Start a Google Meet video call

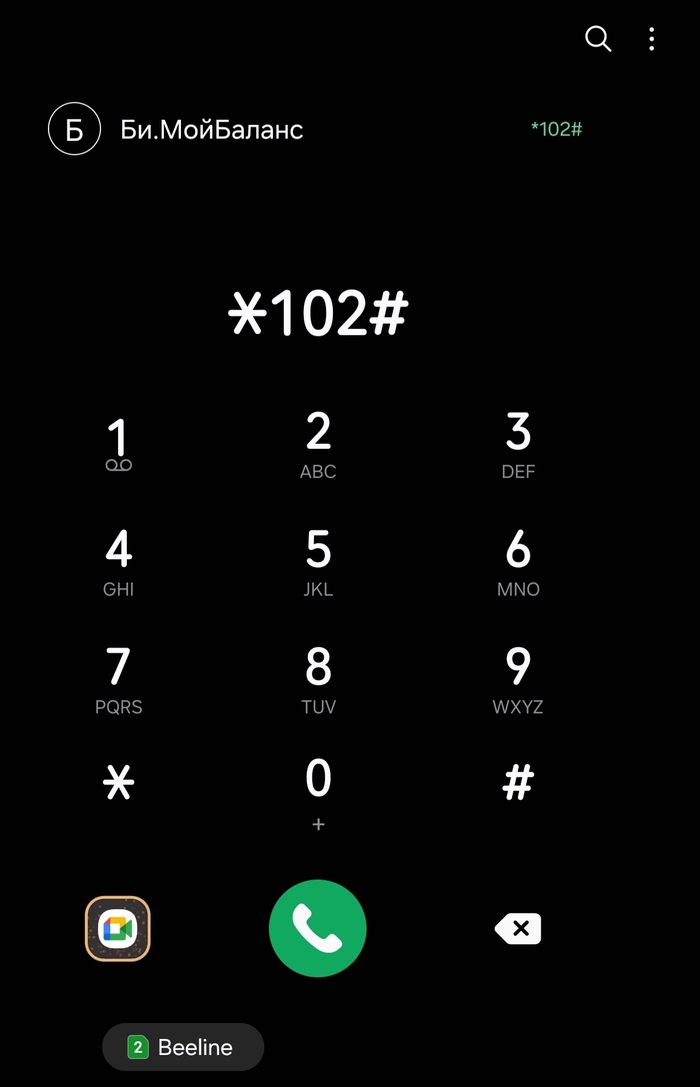(118, 929)
